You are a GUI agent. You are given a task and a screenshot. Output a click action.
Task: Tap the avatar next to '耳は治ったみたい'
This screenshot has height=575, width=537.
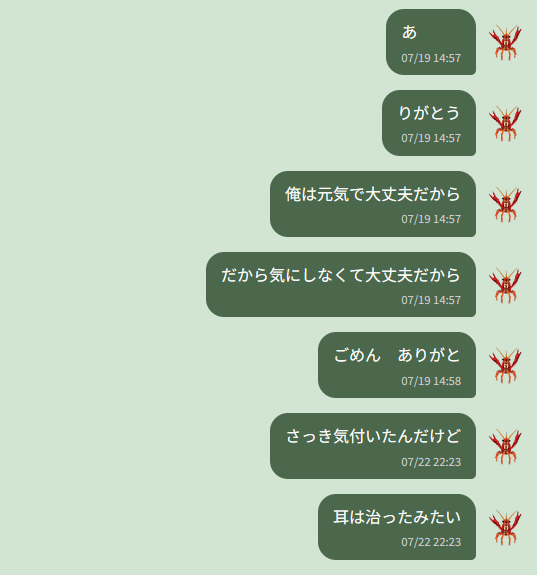coord(505,527)
